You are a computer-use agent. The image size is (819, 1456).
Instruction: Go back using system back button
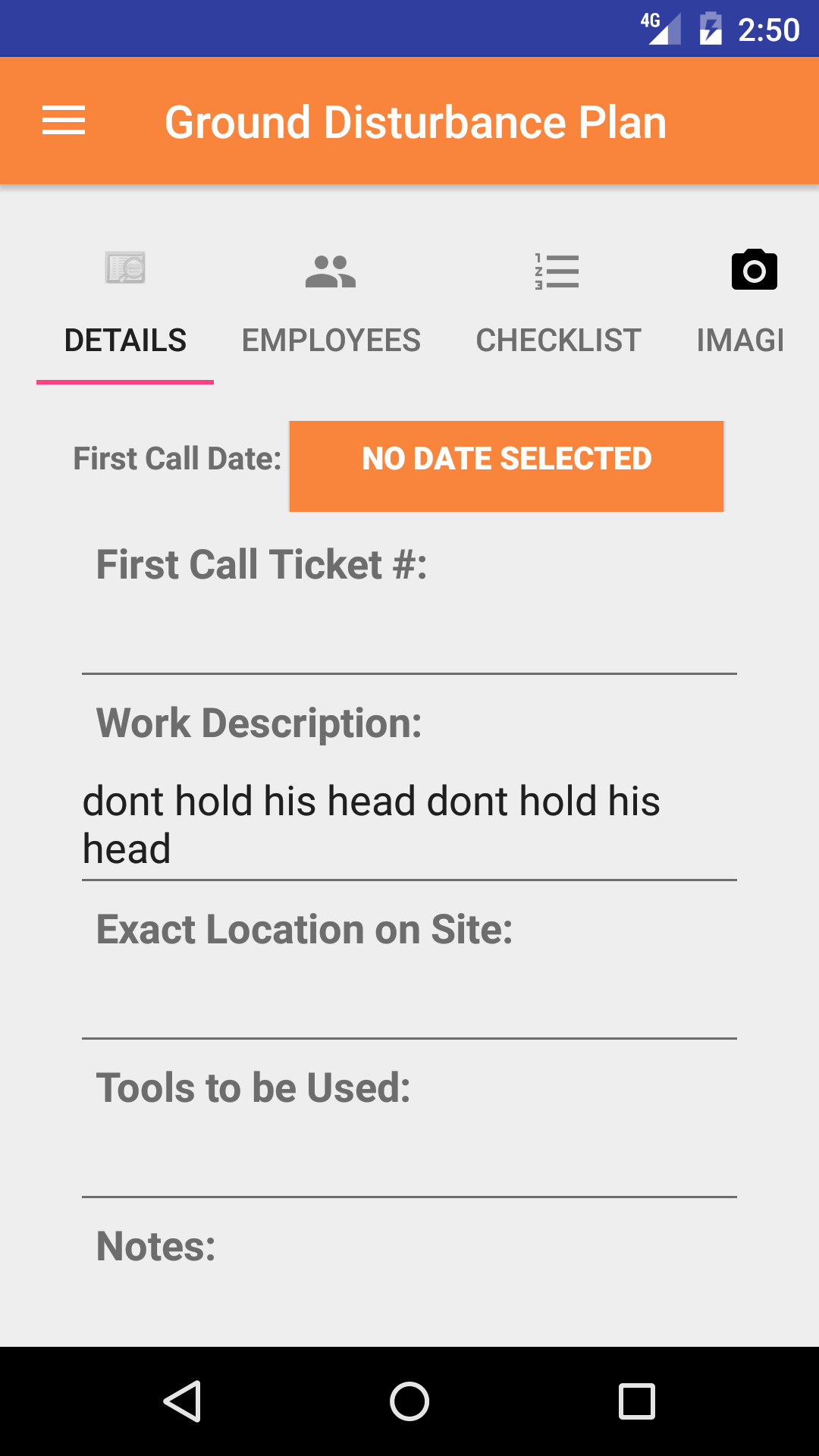(x=182, y=1401)
